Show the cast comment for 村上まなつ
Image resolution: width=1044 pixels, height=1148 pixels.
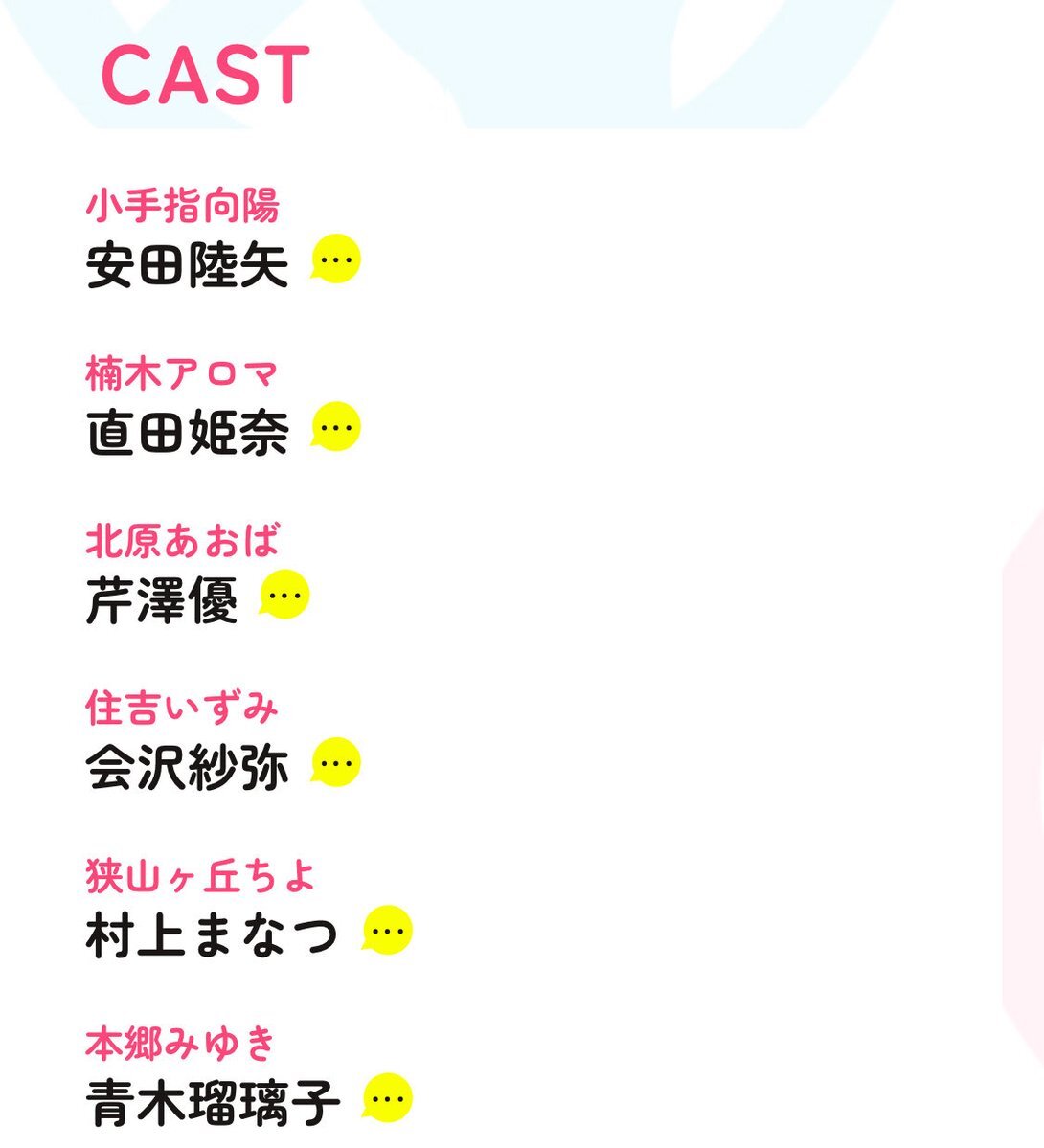click(387, 930)
